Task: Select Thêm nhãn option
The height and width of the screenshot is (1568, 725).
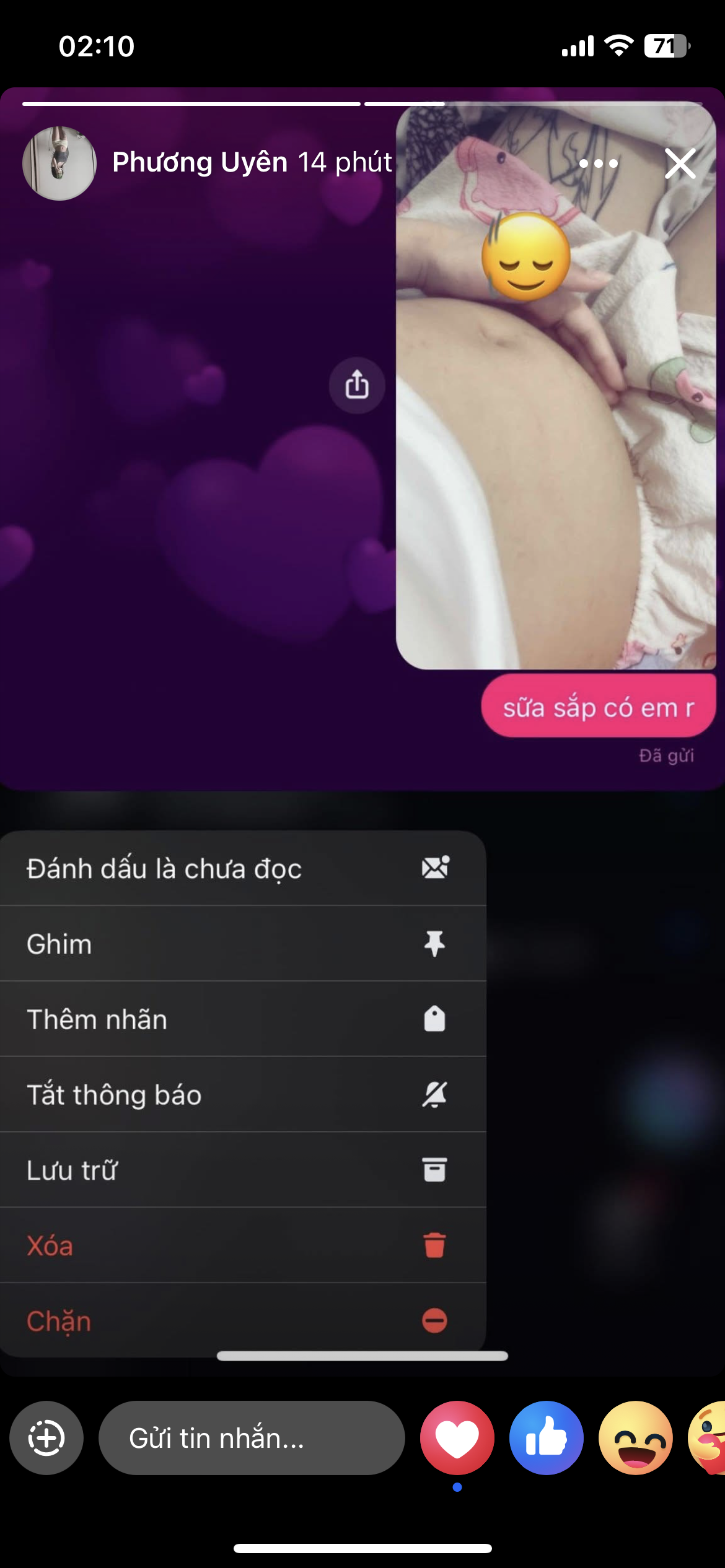Action: [x=242, y=1019]
